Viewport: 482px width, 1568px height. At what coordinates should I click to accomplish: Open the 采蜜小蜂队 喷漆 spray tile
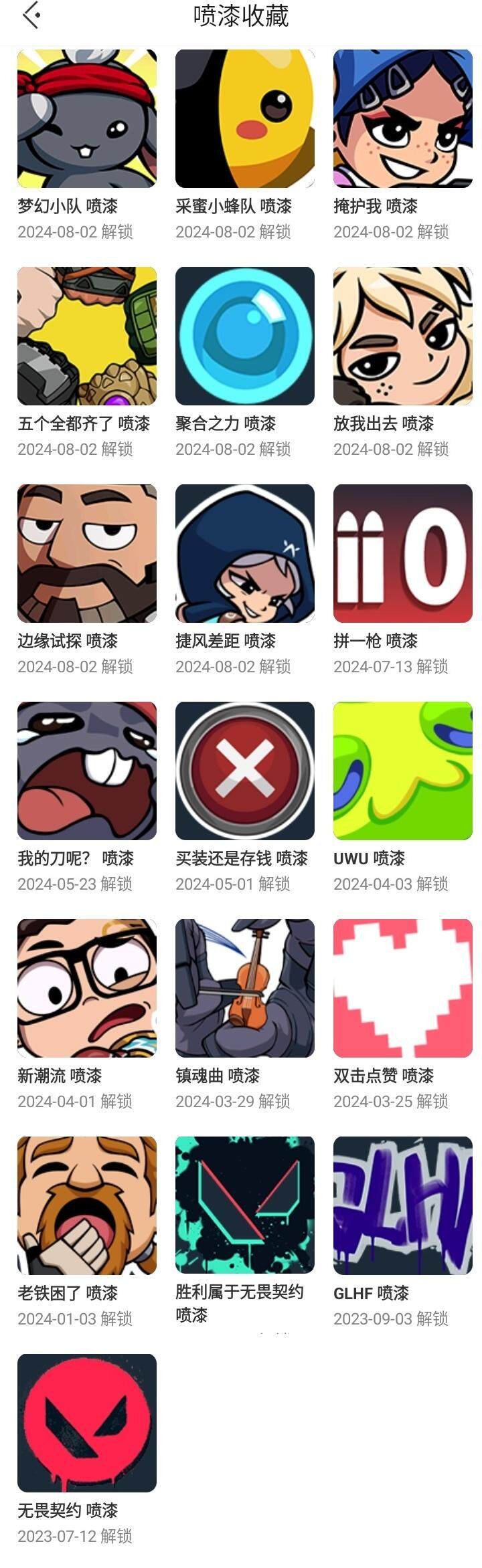[245, 118]
